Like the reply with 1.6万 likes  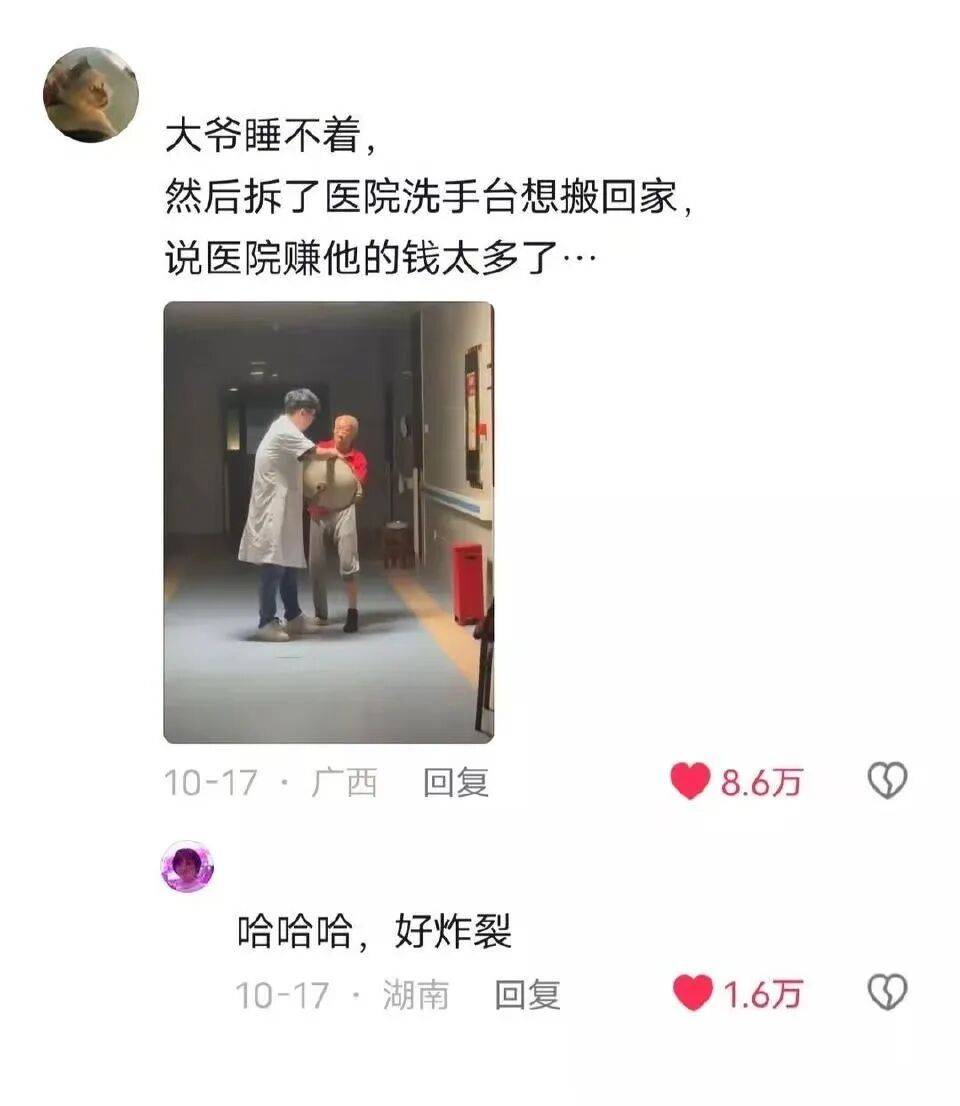(x=692, y=993)
